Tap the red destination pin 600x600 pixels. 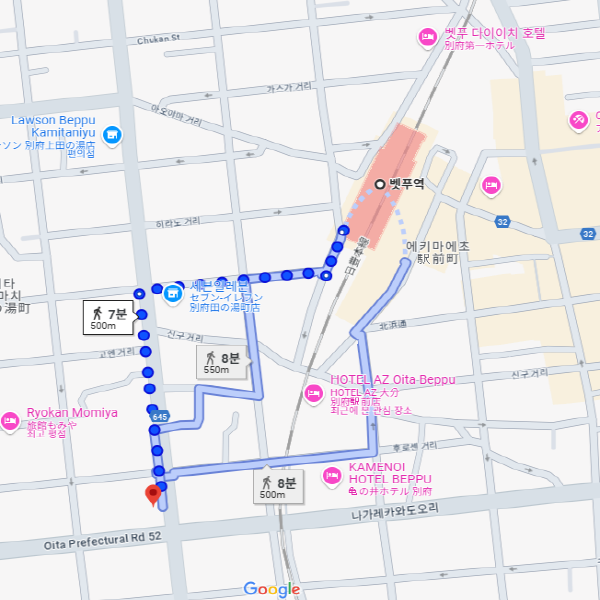coord(154,496)
